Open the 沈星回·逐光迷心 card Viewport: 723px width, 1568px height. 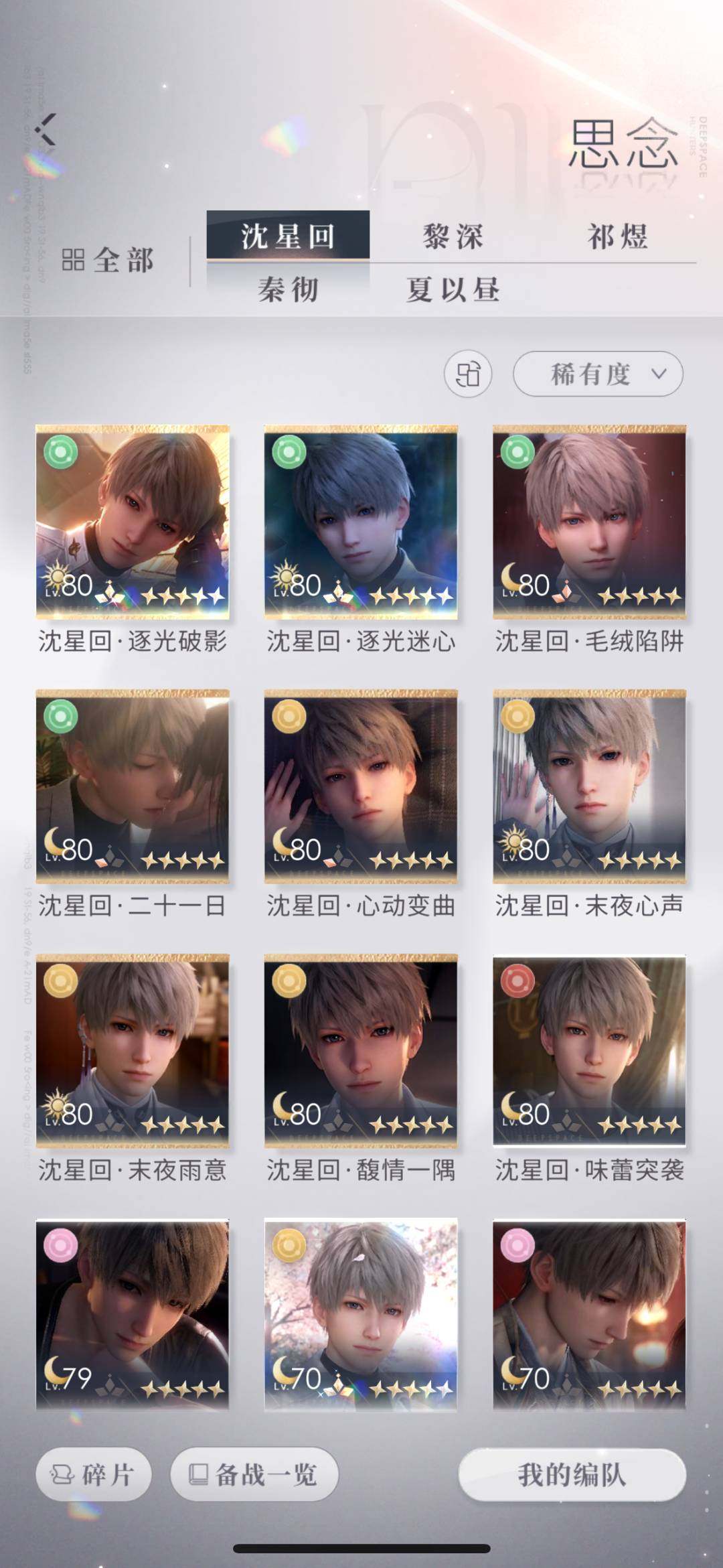361,522
